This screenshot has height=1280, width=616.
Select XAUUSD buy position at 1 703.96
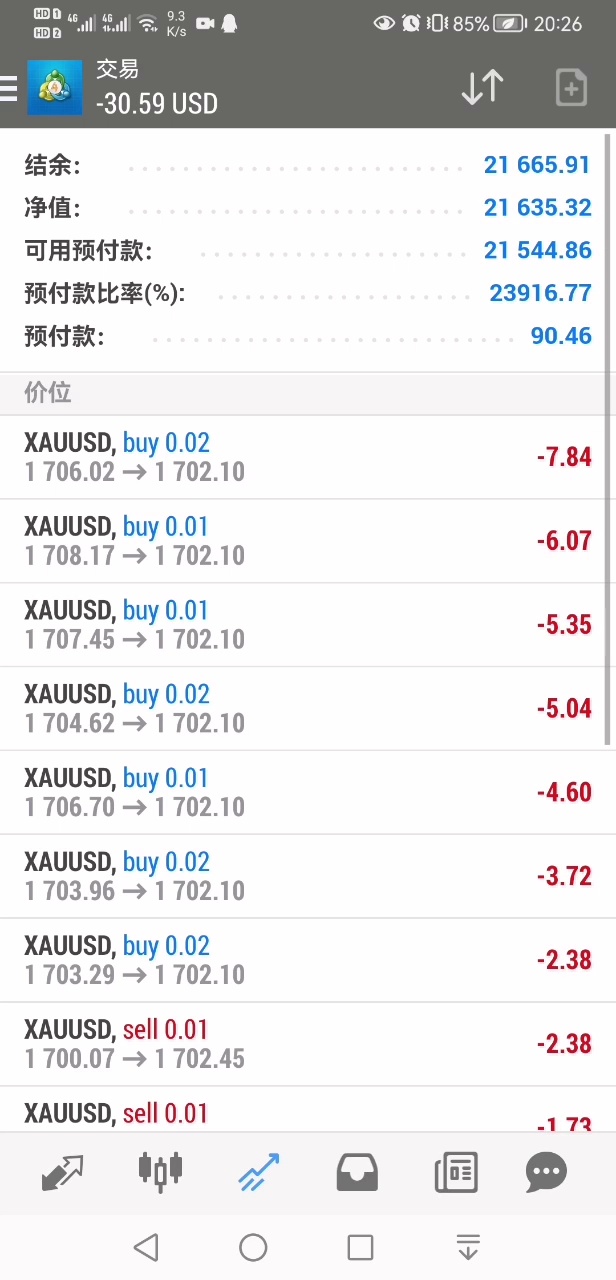point(307,877)
